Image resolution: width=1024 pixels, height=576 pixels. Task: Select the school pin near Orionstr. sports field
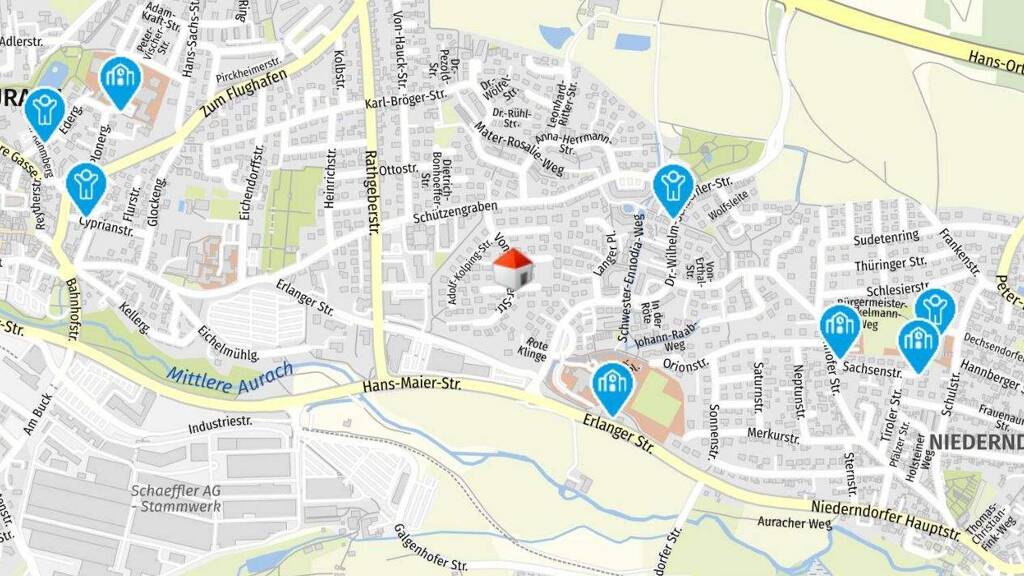point(612,385)
